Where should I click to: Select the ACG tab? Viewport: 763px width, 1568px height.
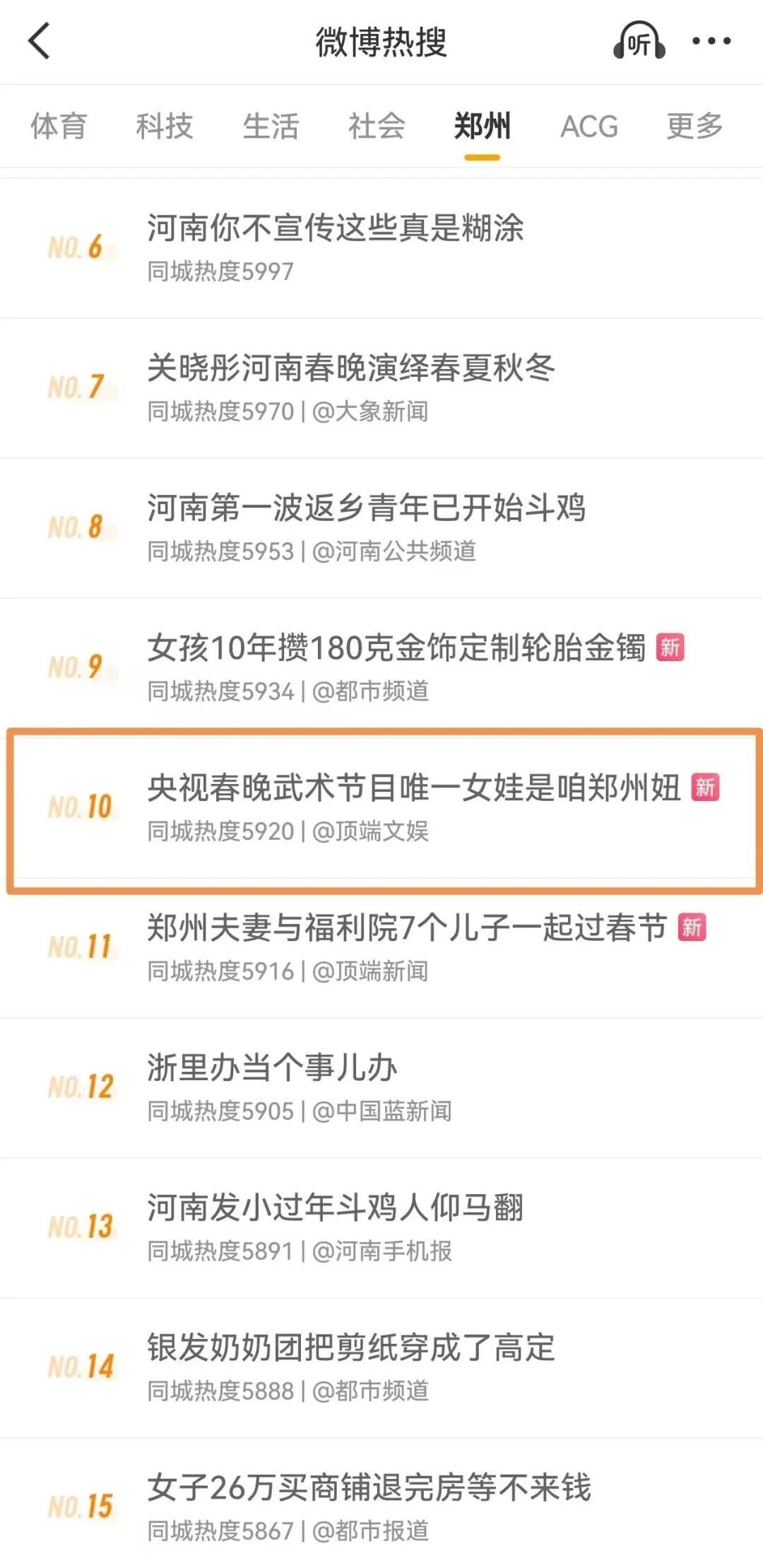pyautogui.click(x=589, y=127)
